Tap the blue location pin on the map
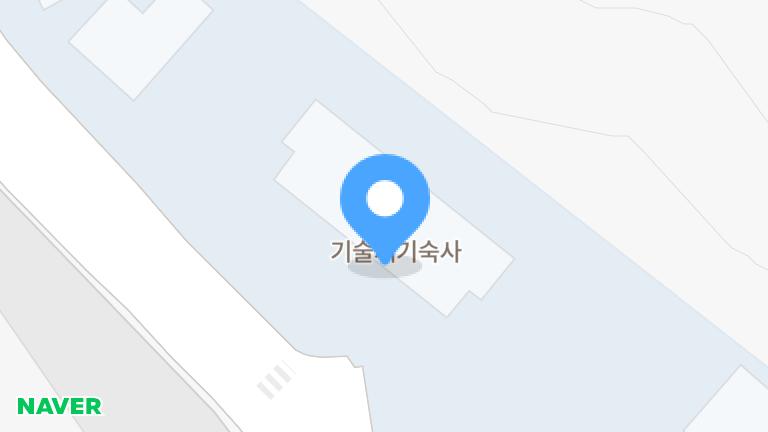Viewport: 768px width, 432px height. pos(385,202)
